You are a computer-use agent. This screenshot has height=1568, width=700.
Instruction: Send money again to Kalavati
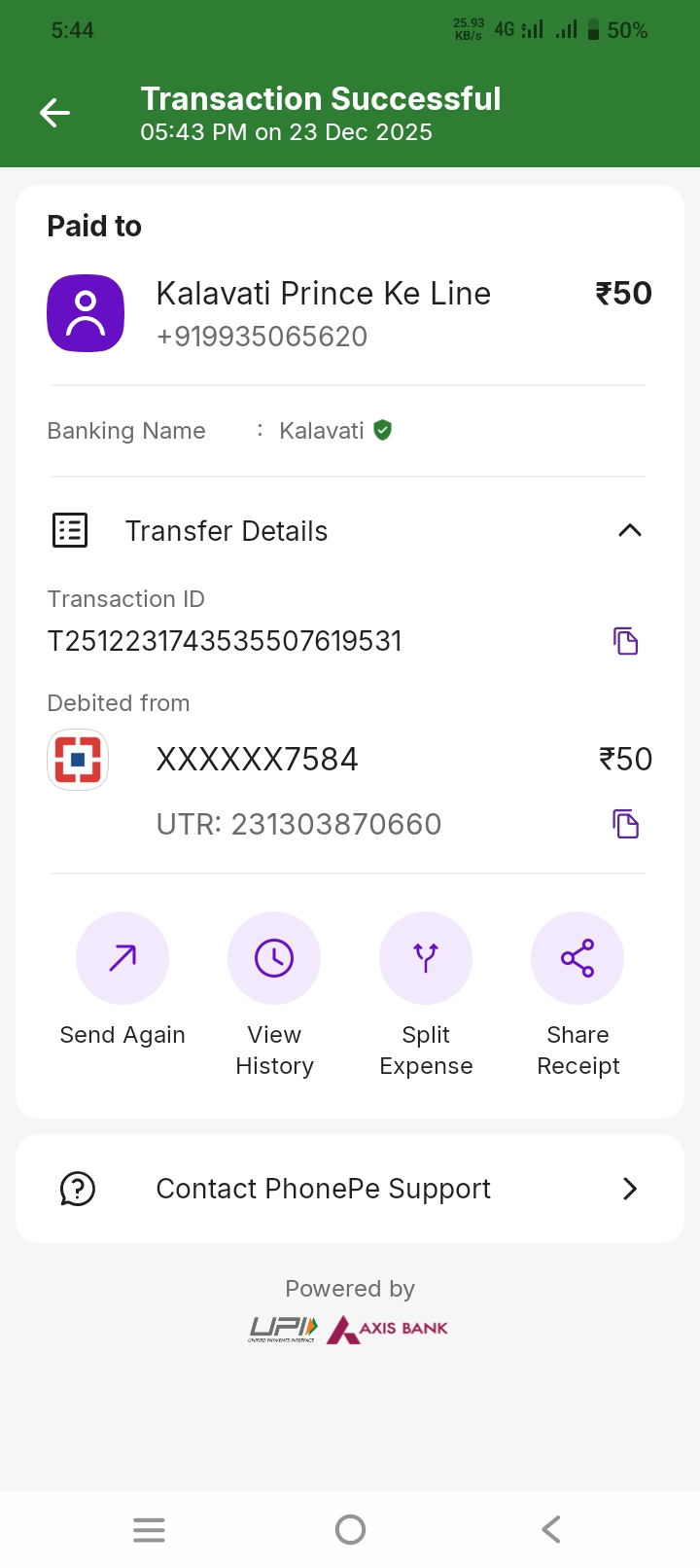122,959
